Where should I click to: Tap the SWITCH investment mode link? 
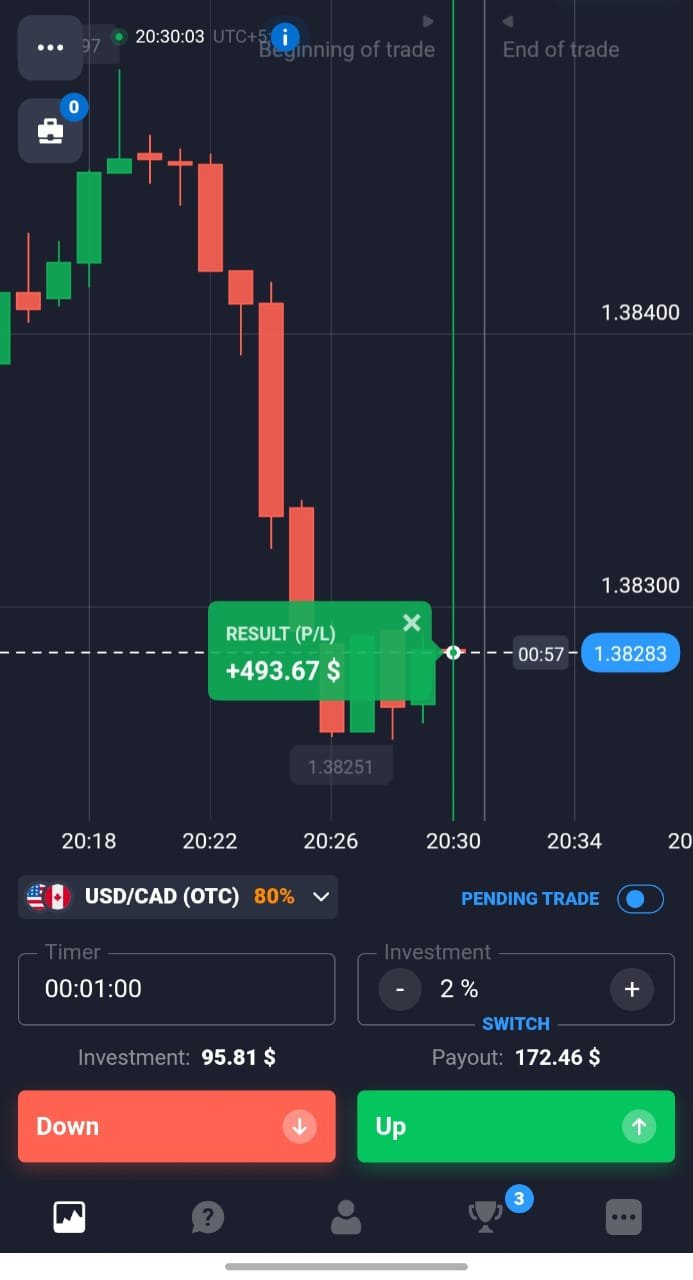tap(516, 1024)
